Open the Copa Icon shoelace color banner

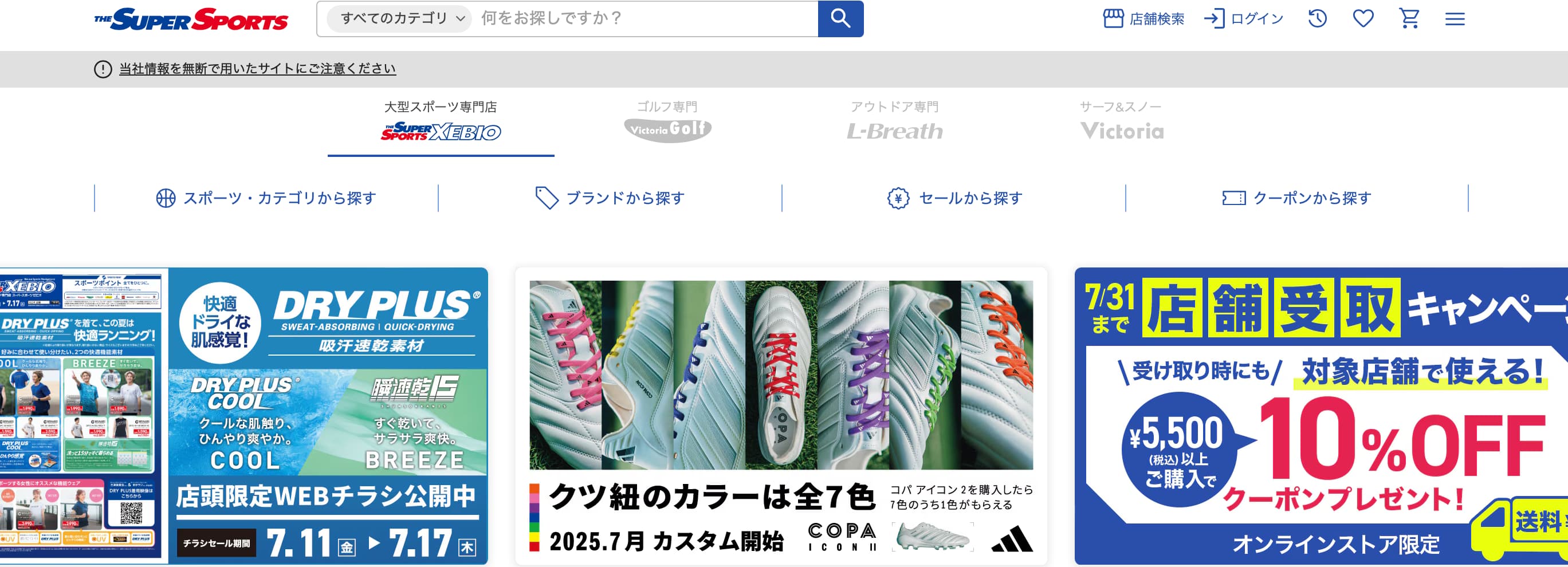[x=781, y=416]
